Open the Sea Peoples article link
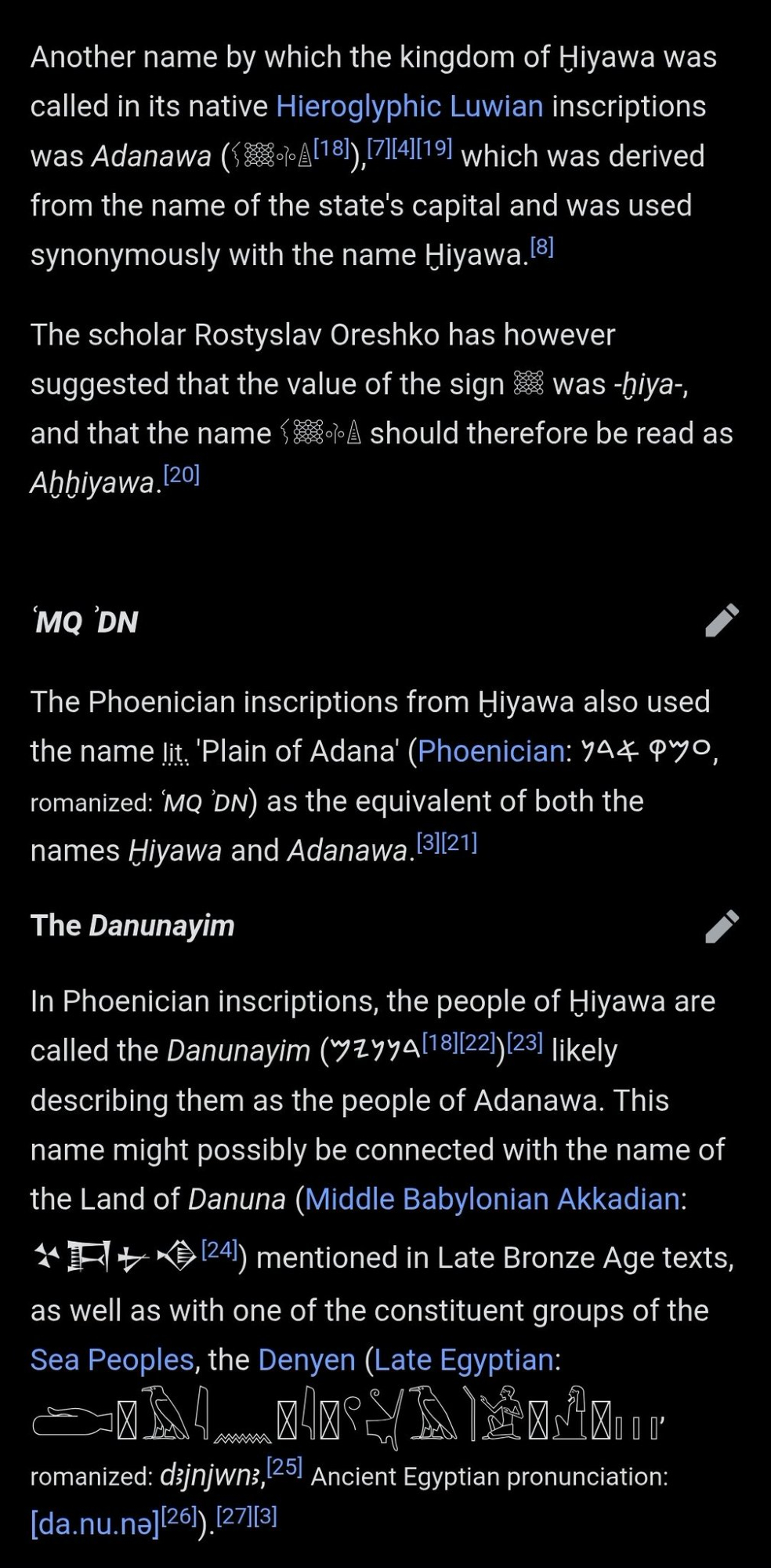 point(112,1360)
